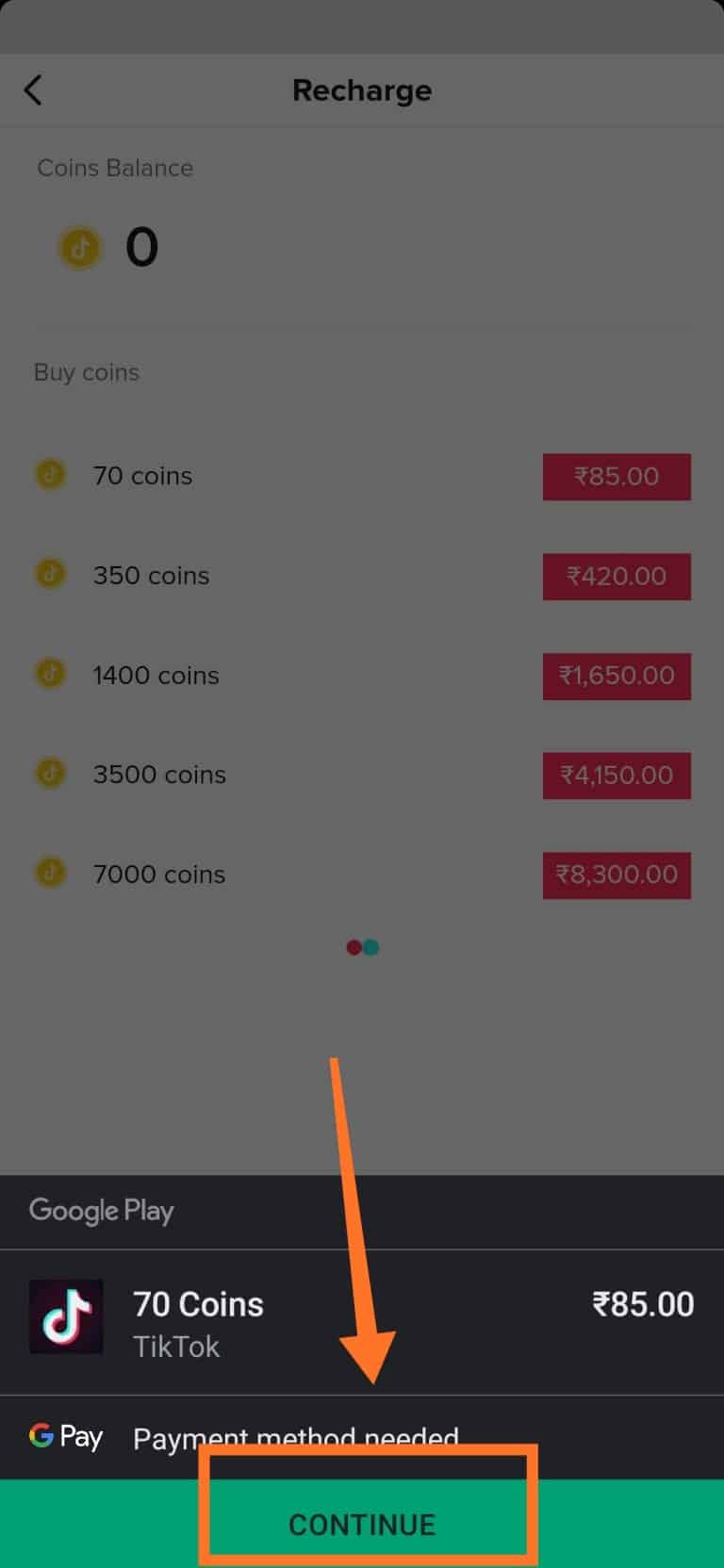Screen dimensions: 724x1568
Task: Select the coin icon beside 3500 coins
Action: pyautogui.click(x=50, y=774)
